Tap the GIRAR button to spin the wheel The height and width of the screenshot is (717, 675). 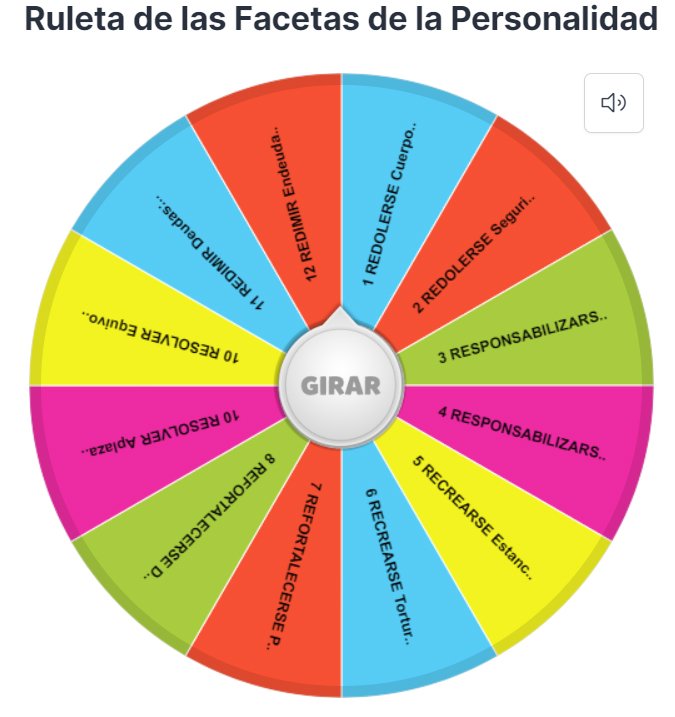[x=341, y=386]
